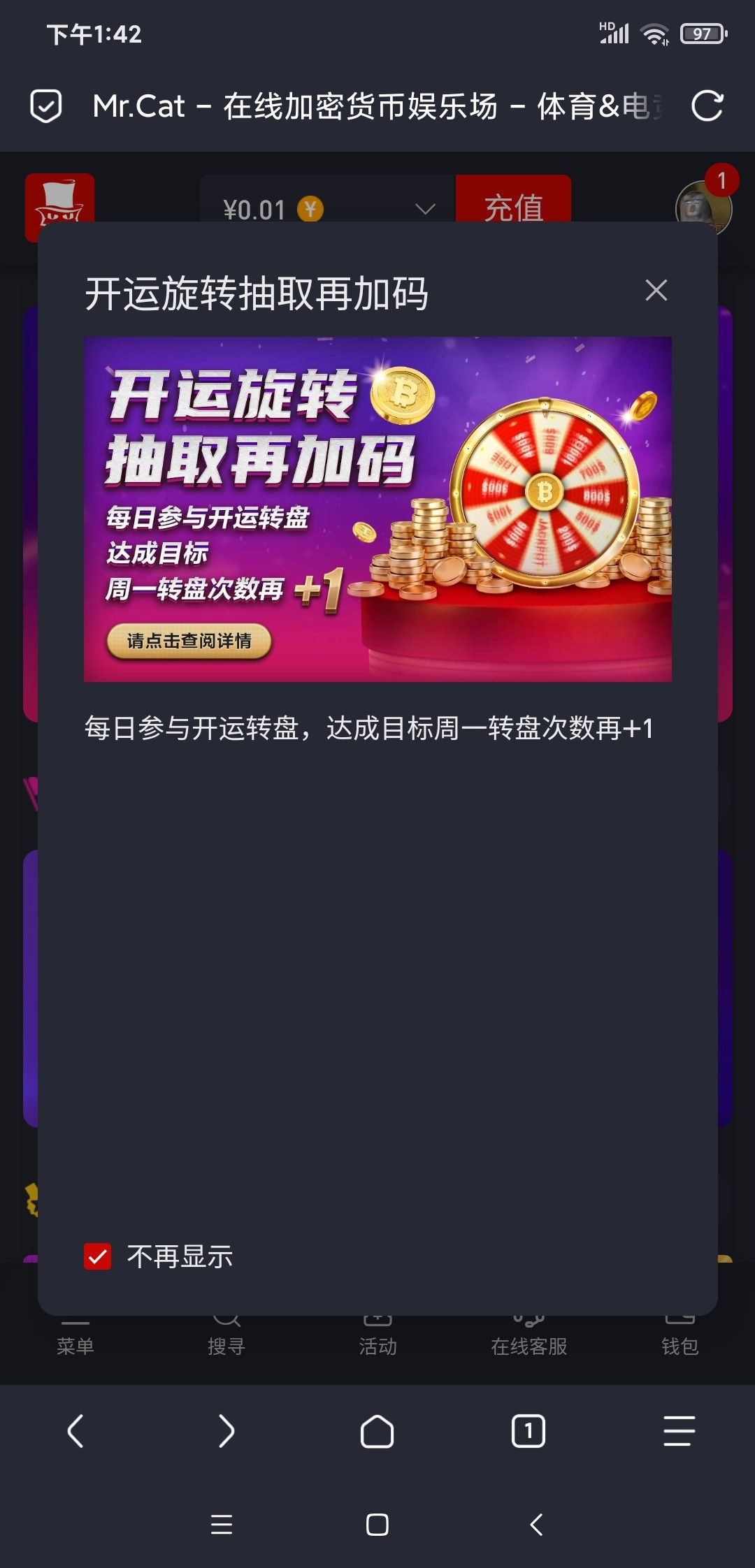Open the system recent apps menu
Image resolution: width=755 pixels, height=1568 pixels.
221,1524
